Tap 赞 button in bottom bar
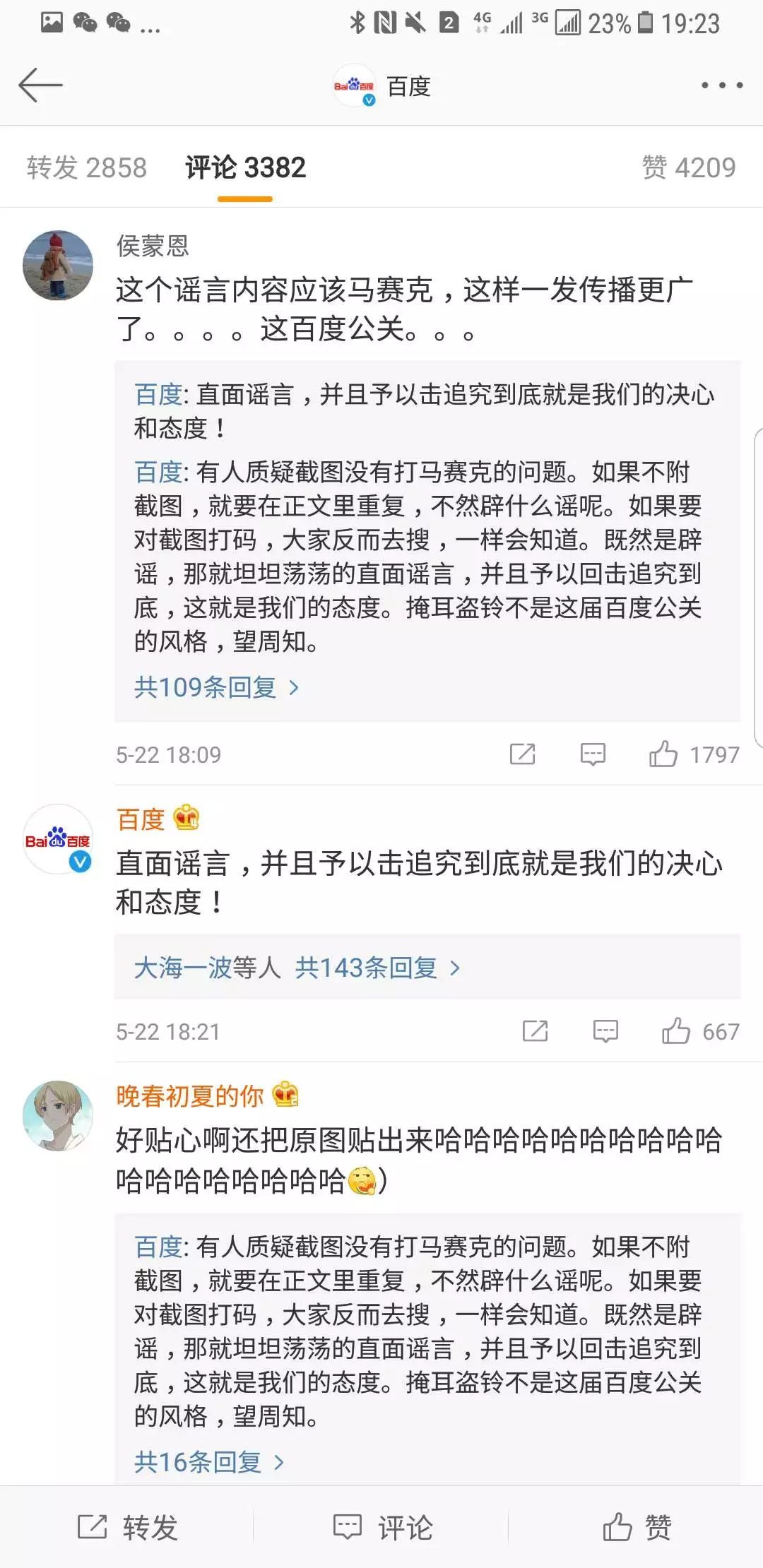The width and height of the screenshot is (763, 1568). [637, 1528]
